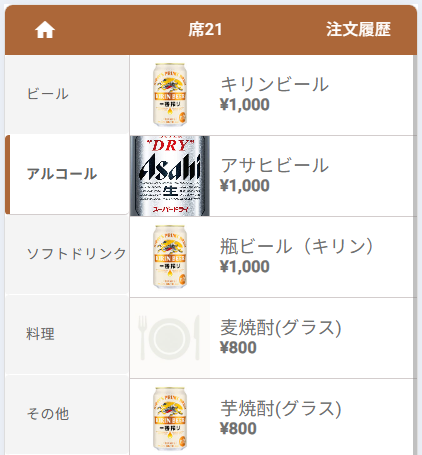Open 瓶ビール（キリン）item
The height and width of the screenshot is (455, 422).
[x=273, y=257]
